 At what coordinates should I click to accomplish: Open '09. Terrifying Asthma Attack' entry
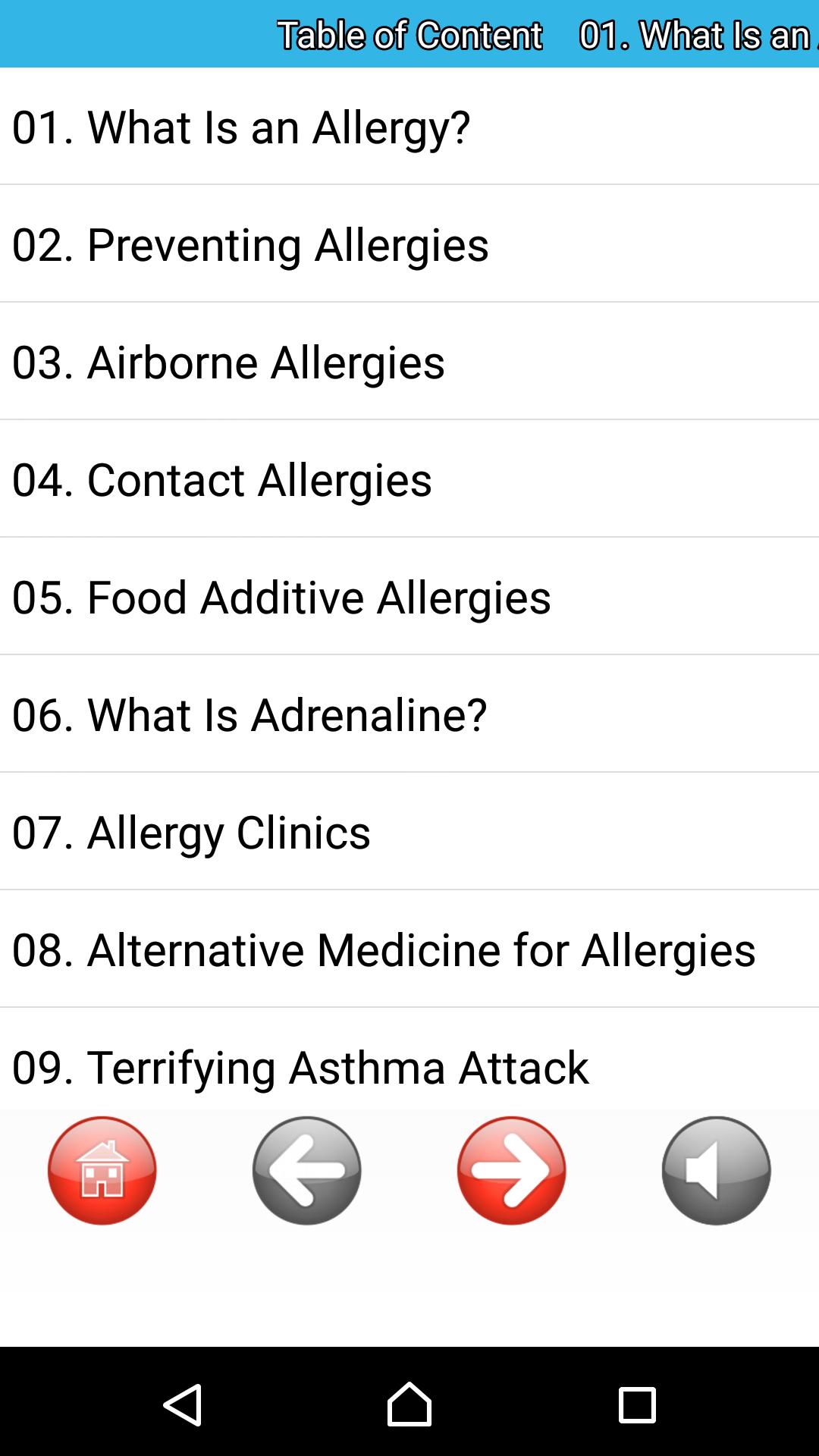[300, 1066]
